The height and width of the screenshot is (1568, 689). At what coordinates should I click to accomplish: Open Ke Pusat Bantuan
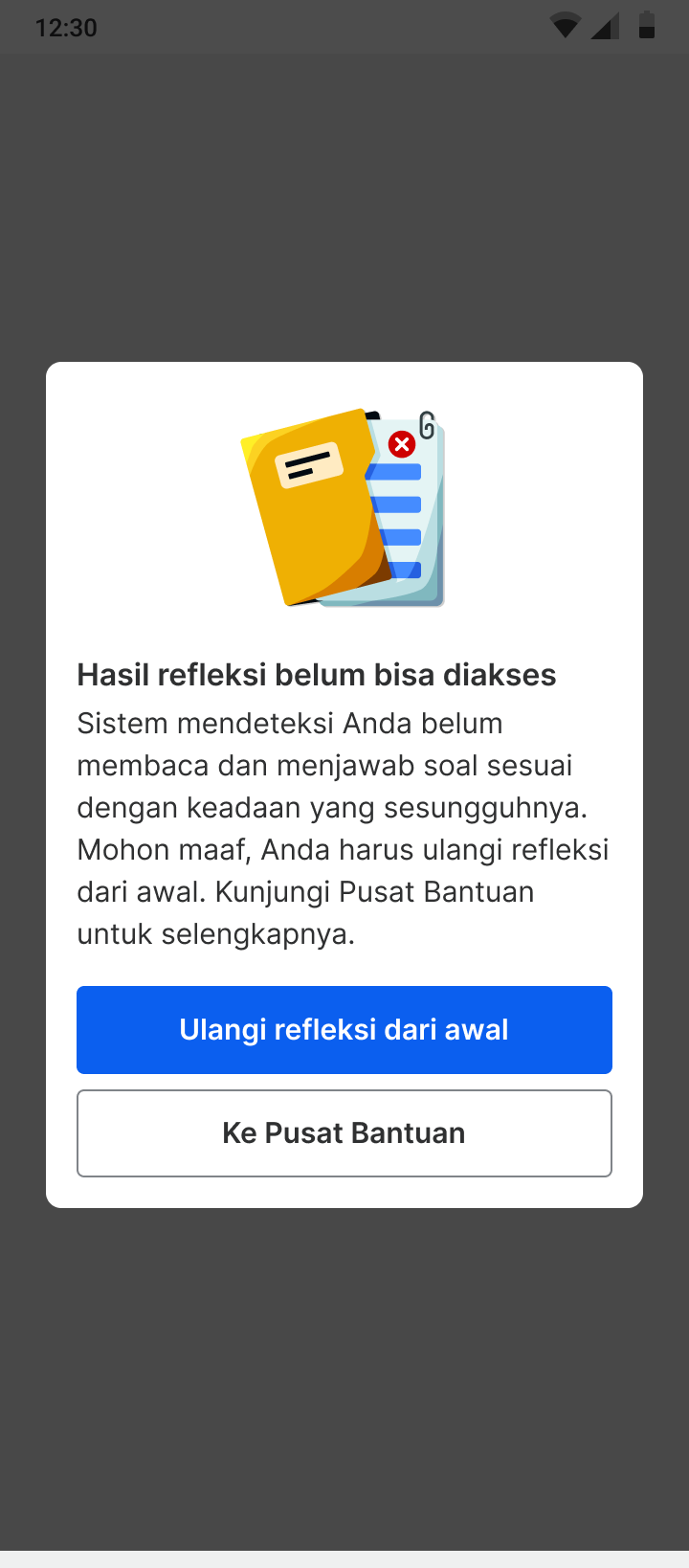[344, 1133]
